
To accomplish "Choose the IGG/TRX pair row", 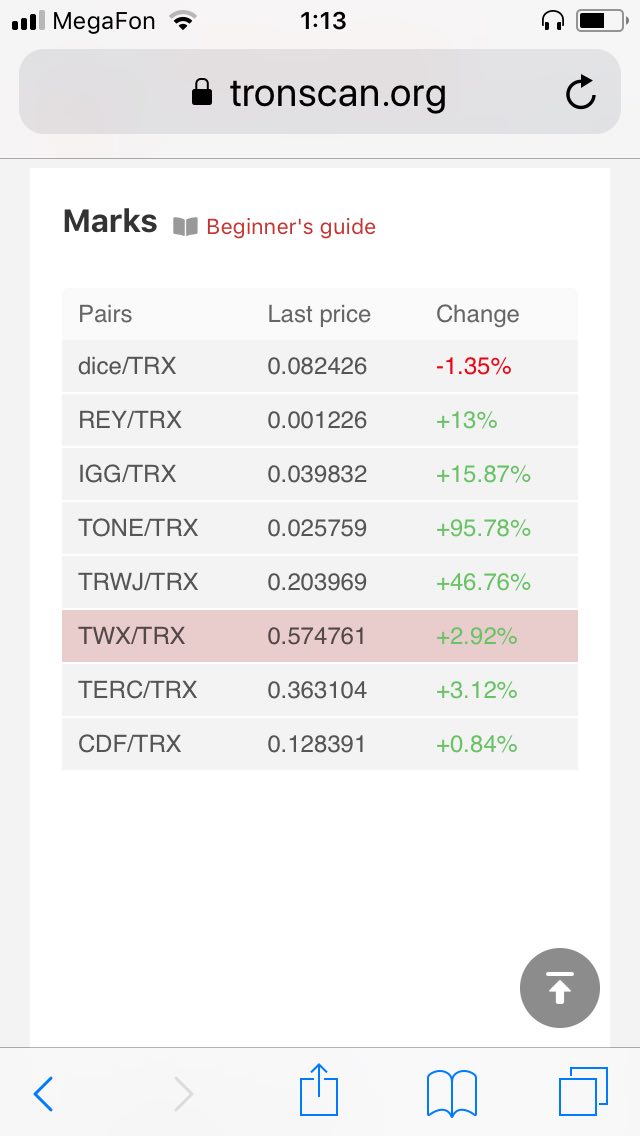I will (320, 474).
